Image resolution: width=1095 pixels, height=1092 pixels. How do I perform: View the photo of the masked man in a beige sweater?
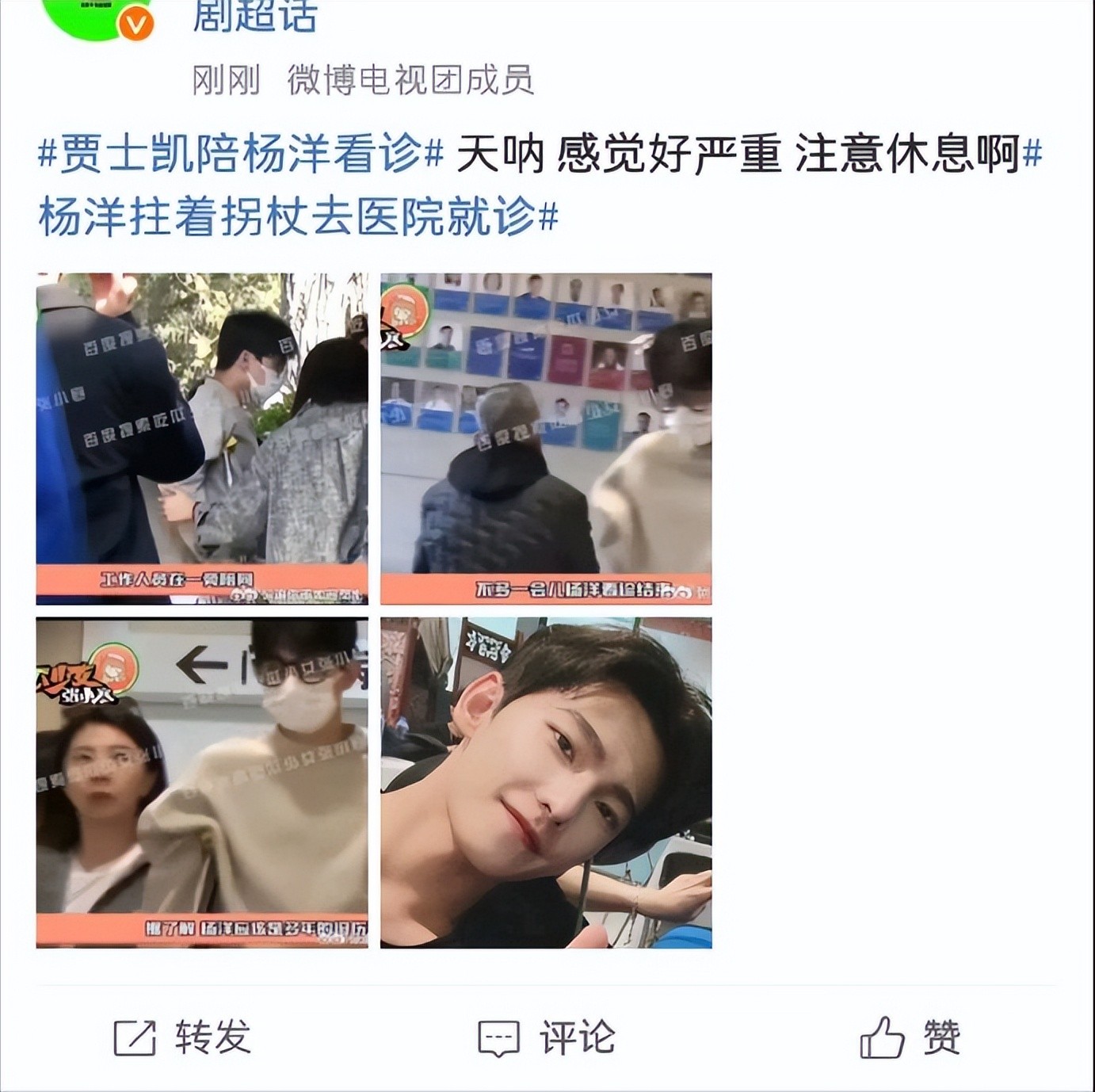(202, 782)
